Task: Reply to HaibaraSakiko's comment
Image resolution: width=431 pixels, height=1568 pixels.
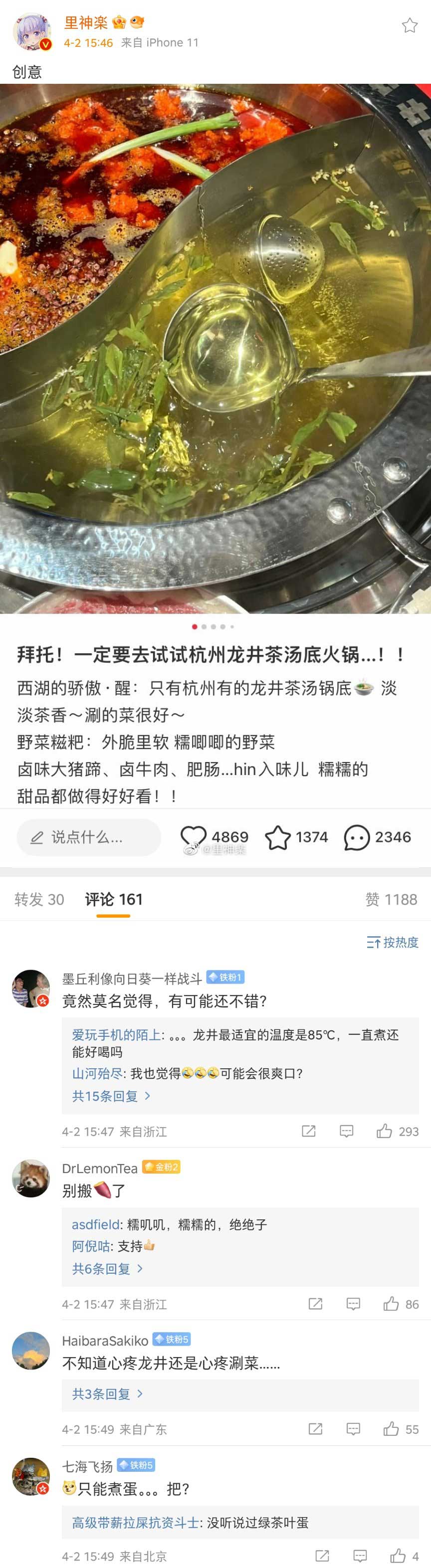Action: [353, 1429]
